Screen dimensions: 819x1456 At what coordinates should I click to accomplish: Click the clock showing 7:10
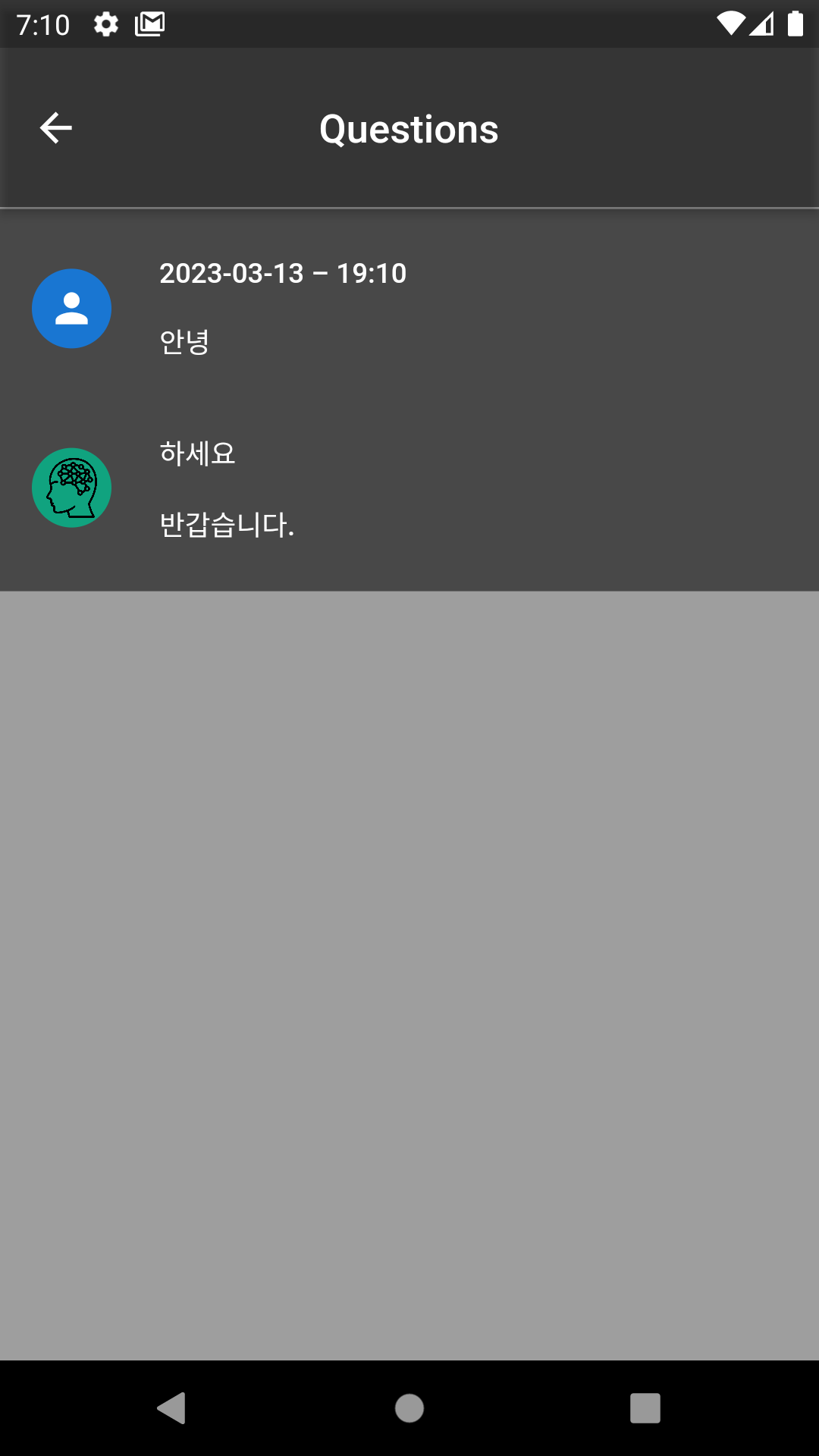coord(43,23)
